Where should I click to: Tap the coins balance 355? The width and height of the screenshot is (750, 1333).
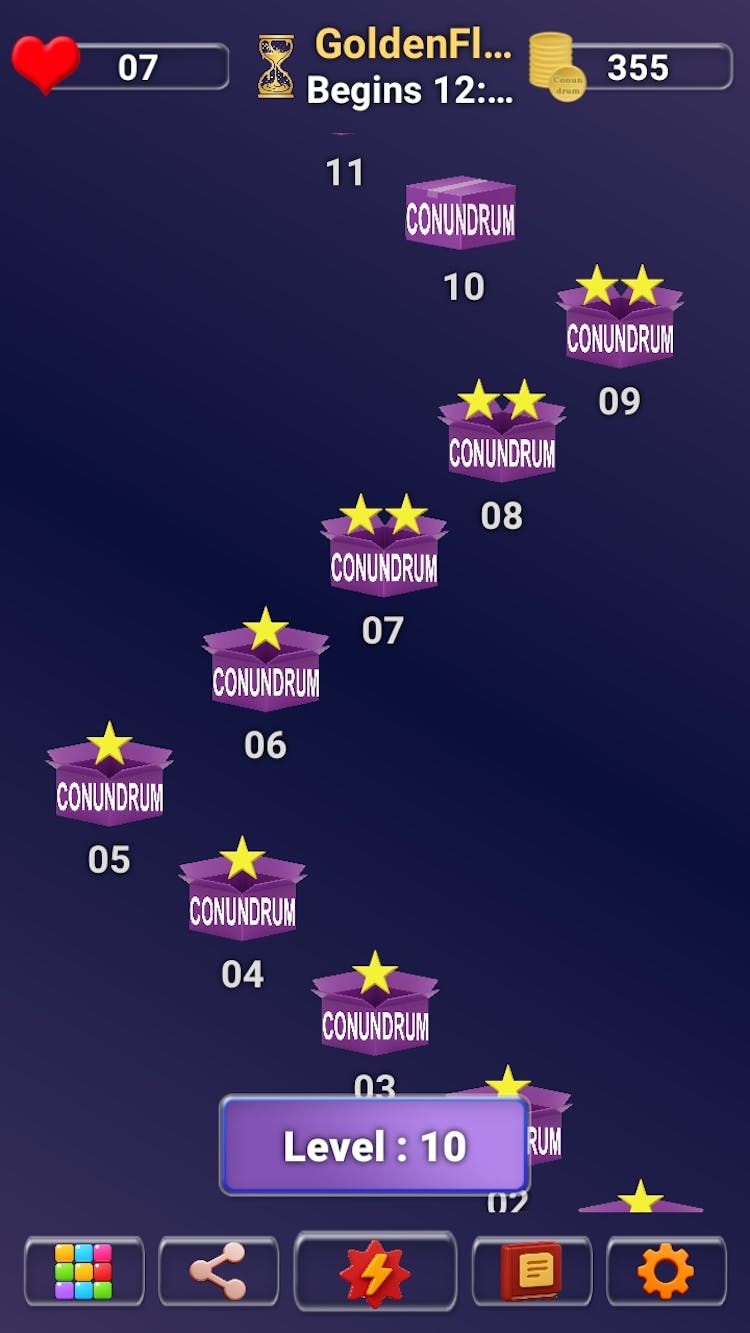(636, 67)
